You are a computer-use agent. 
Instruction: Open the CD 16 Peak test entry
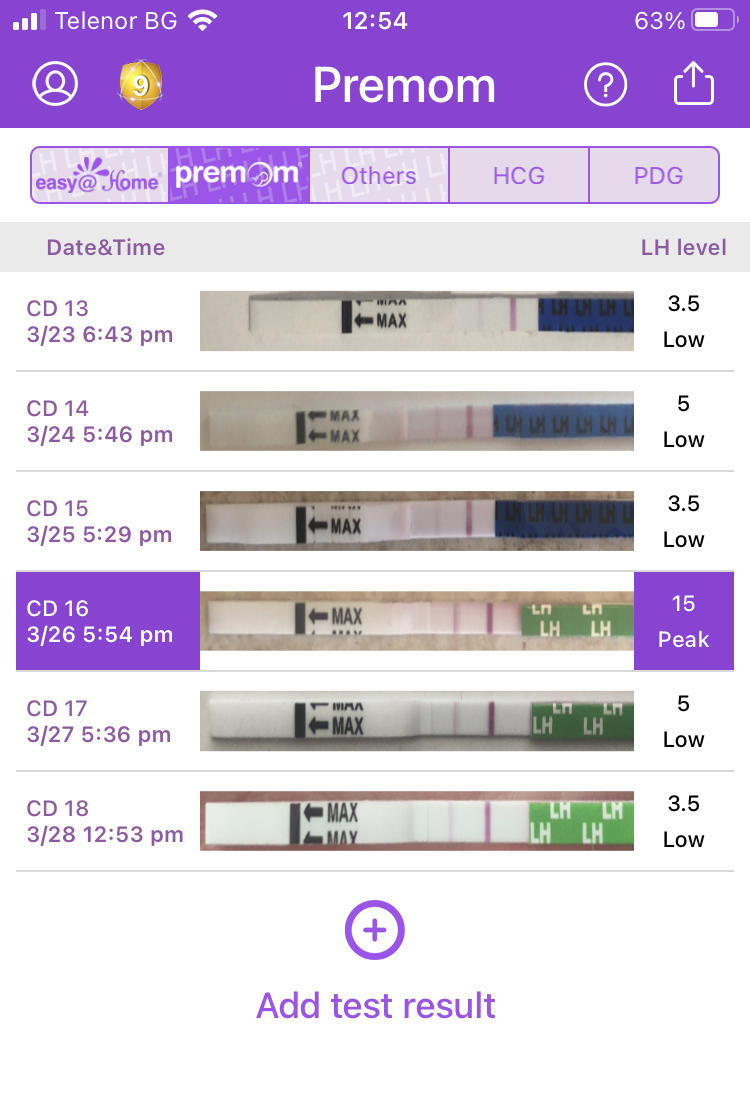pos(374,622)
